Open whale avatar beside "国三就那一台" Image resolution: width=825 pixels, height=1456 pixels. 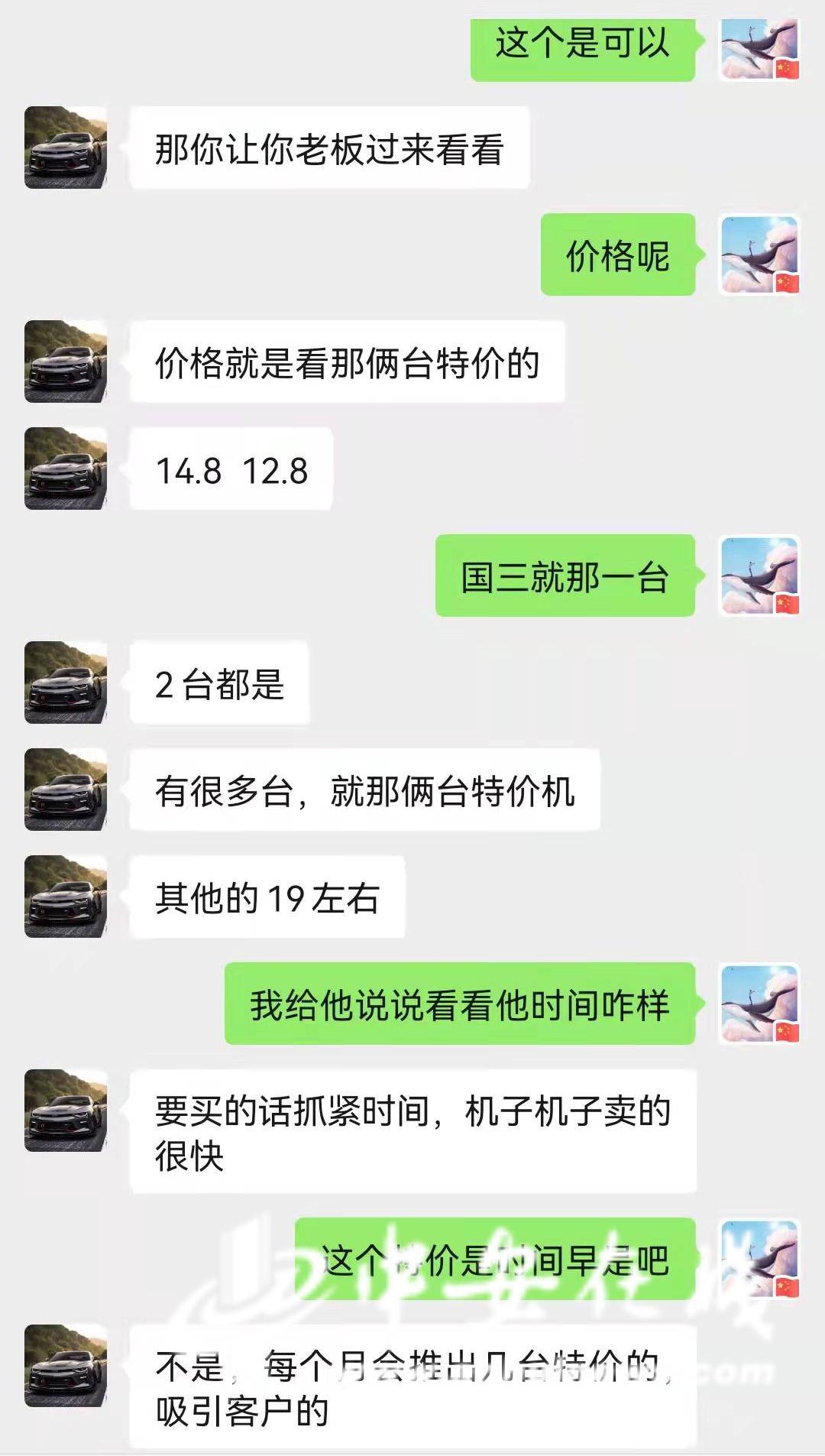click(759, 576)
